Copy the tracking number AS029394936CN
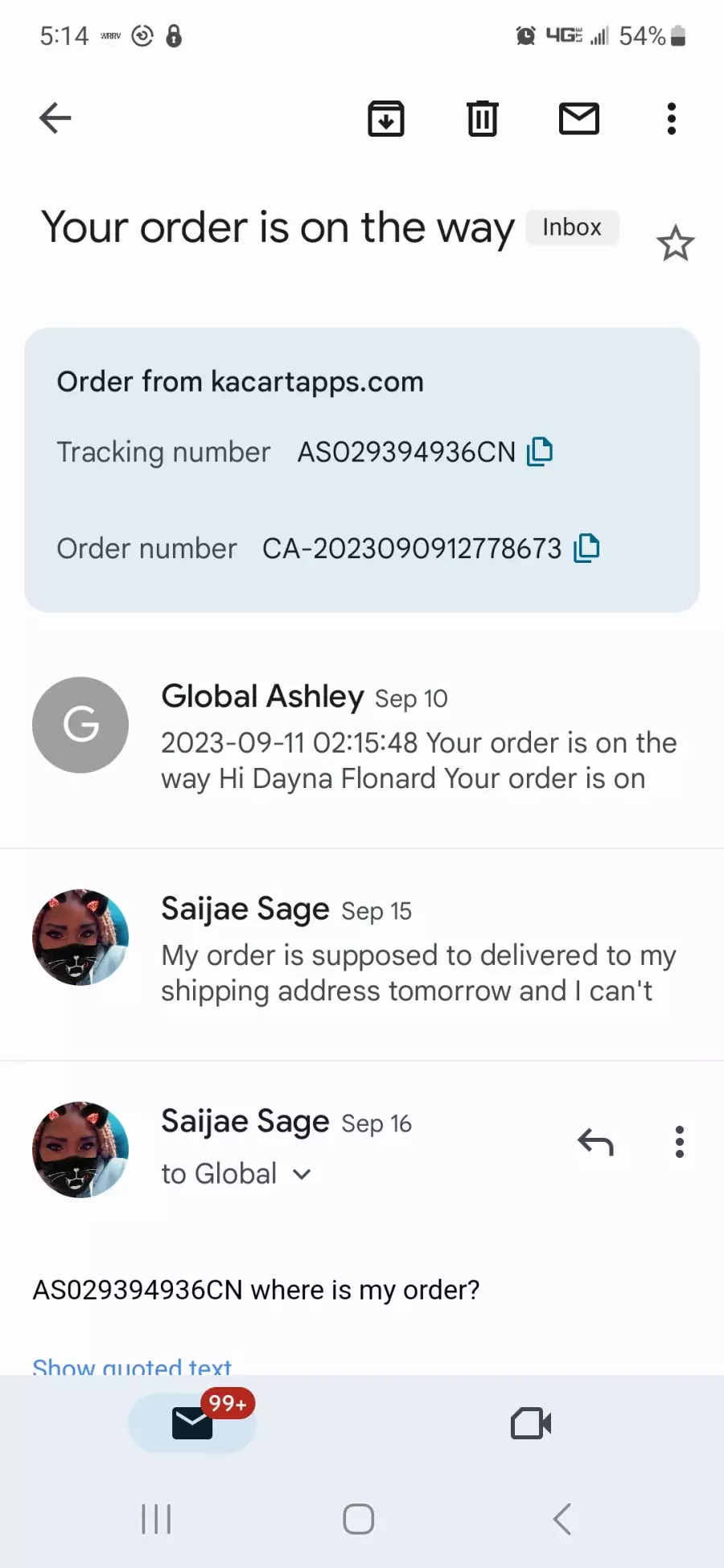The image size is (724, 1568). click(x=540, y=452)
